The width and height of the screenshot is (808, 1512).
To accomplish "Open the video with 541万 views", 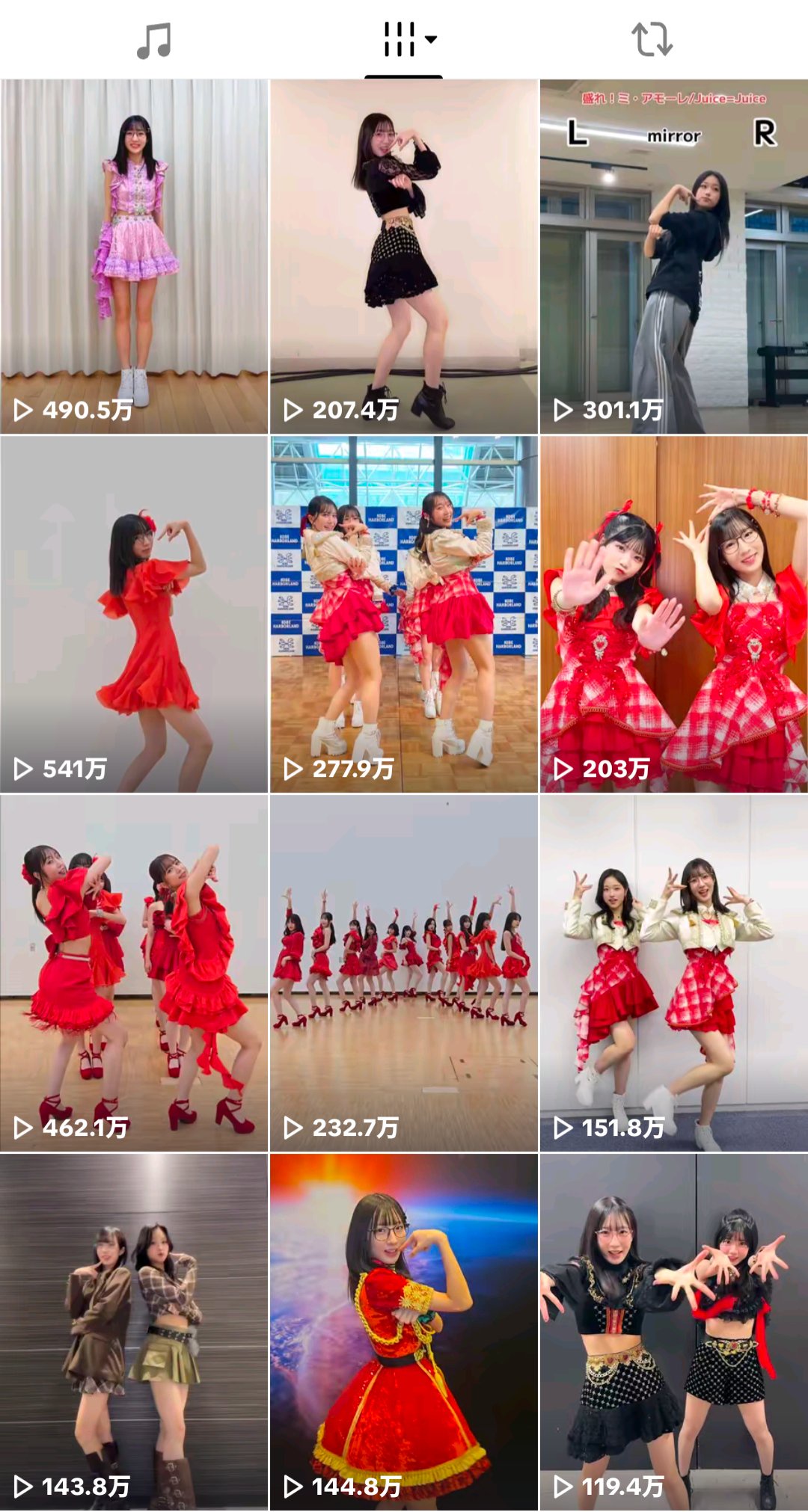I will pyautogui.click(x=135, y=614).
